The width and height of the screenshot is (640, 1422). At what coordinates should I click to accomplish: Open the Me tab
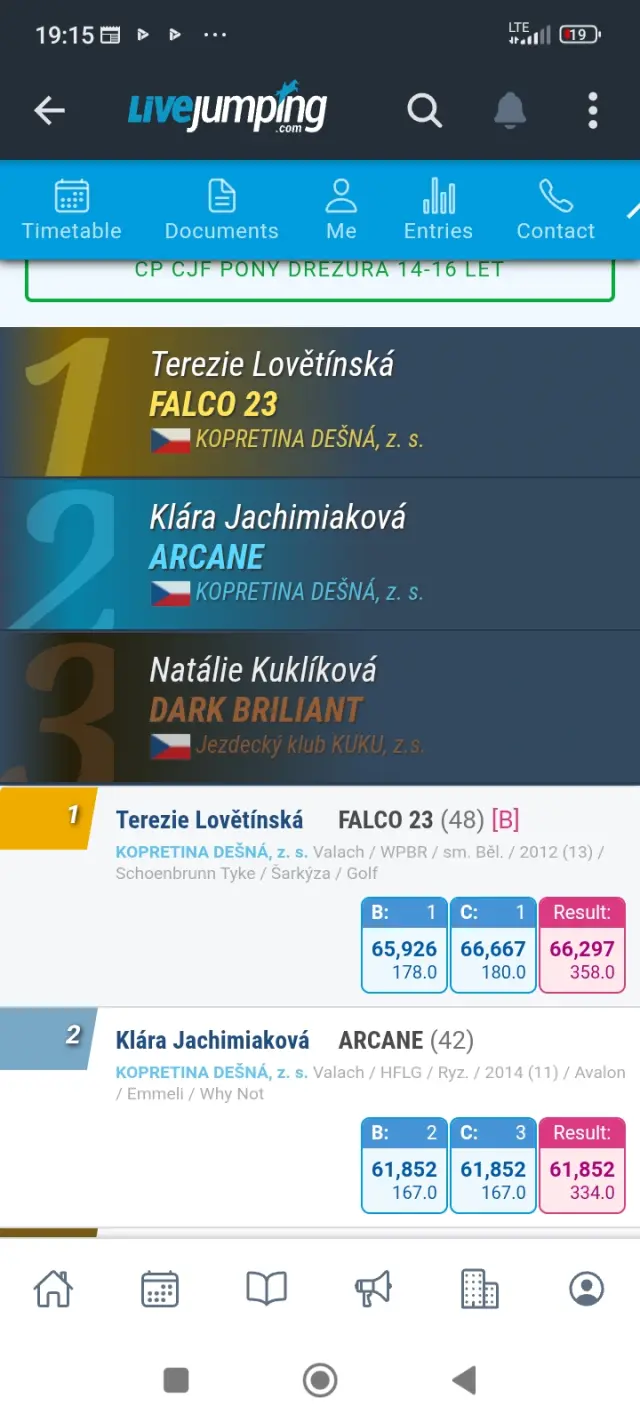pyautogui.click(x=341, y=210)
